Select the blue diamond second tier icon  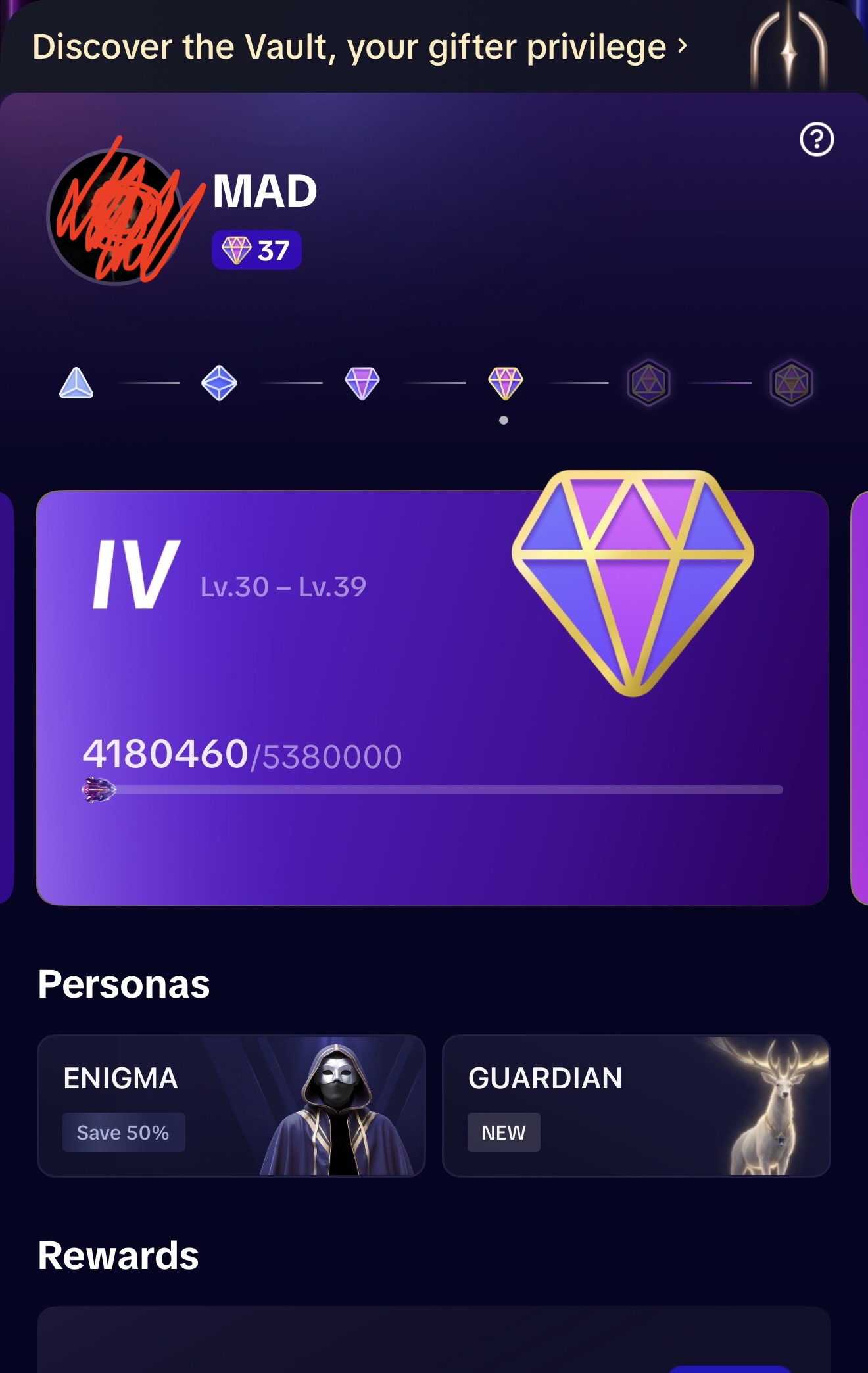click(x=219, y=383)
